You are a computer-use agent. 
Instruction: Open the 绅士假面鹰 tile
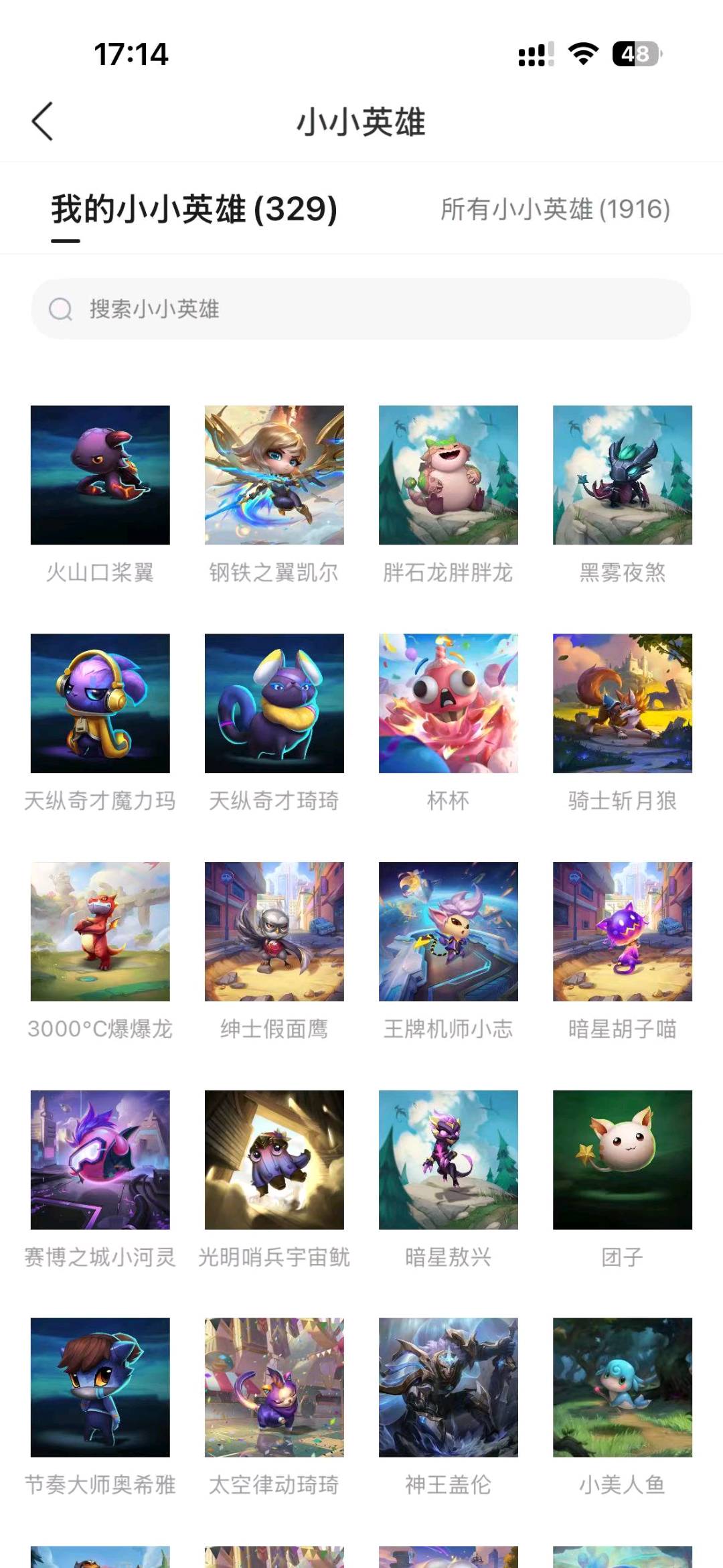click(x=274, y=932)
